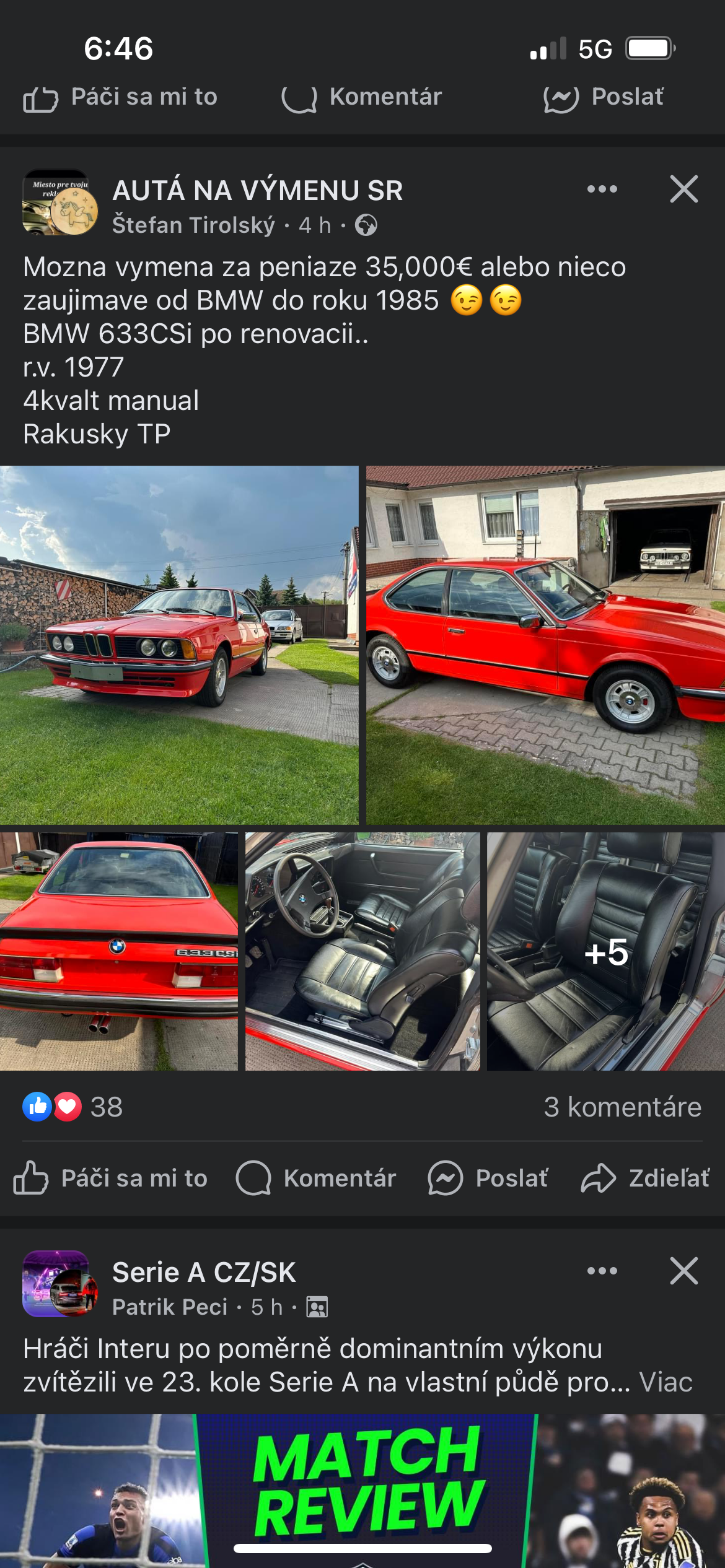Dismiss the Serie A CZ/SK post

point(683,1271)
